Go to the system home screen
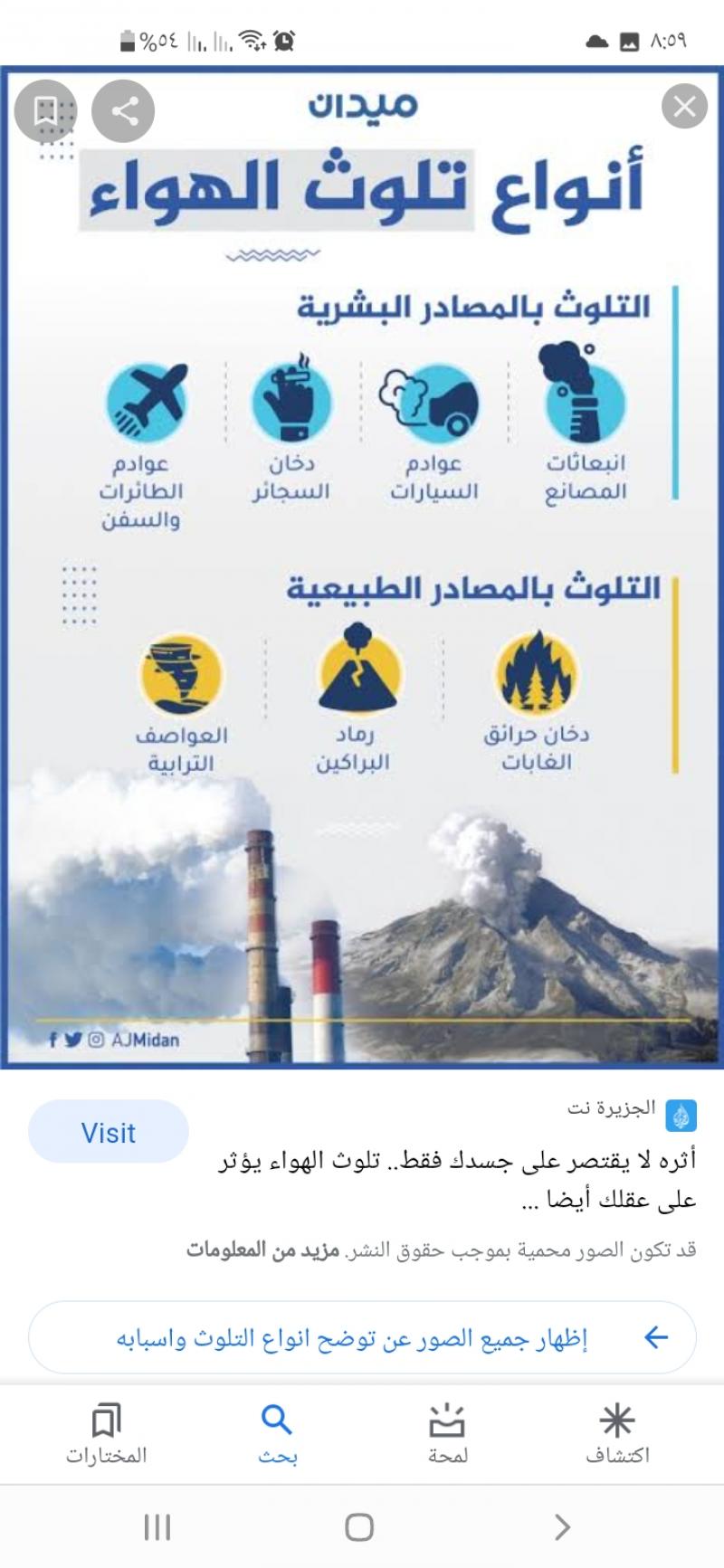This screenshot has height=1568, width=724. (x=359, y=1527)
